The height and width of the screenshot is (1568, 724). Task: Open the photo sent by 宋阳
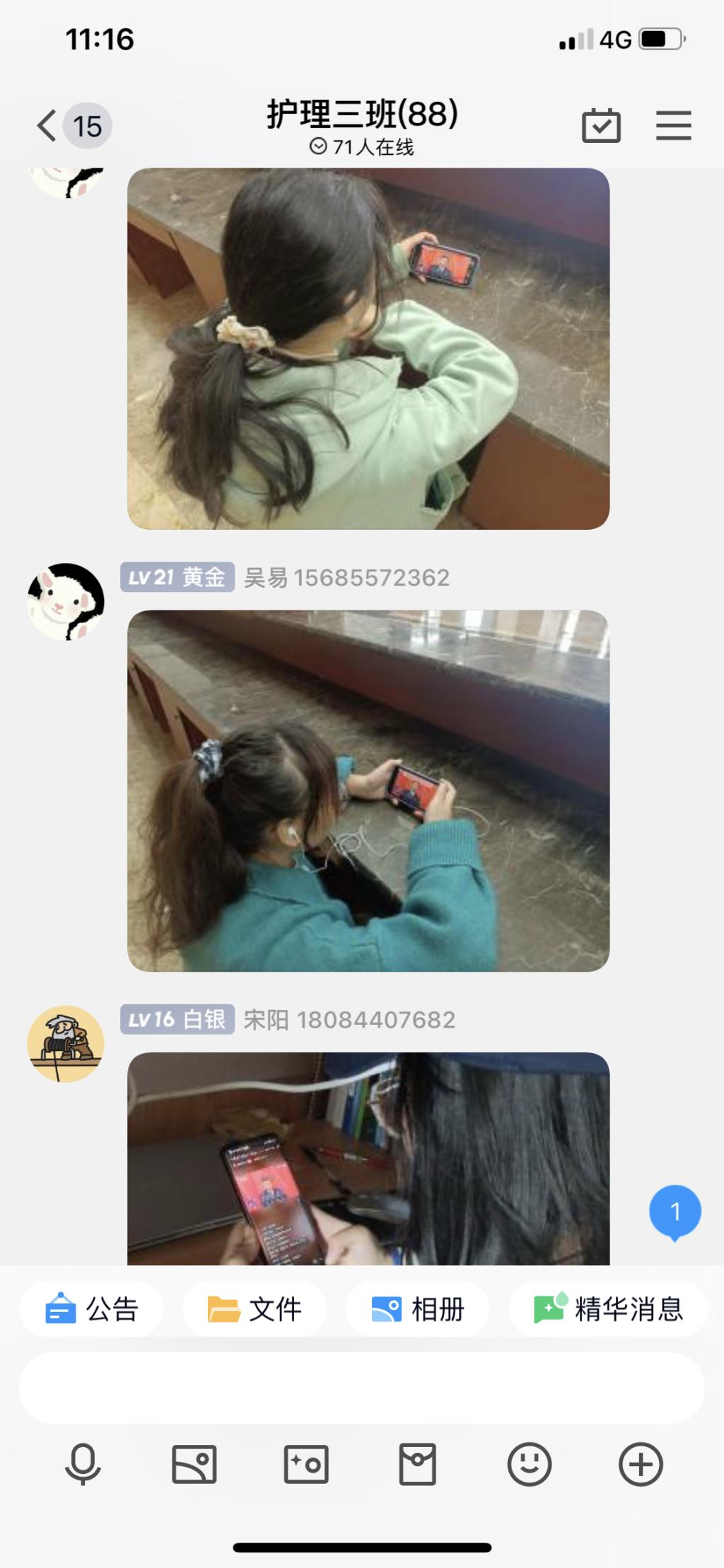pyautogui.click(x=368, y=1158)
